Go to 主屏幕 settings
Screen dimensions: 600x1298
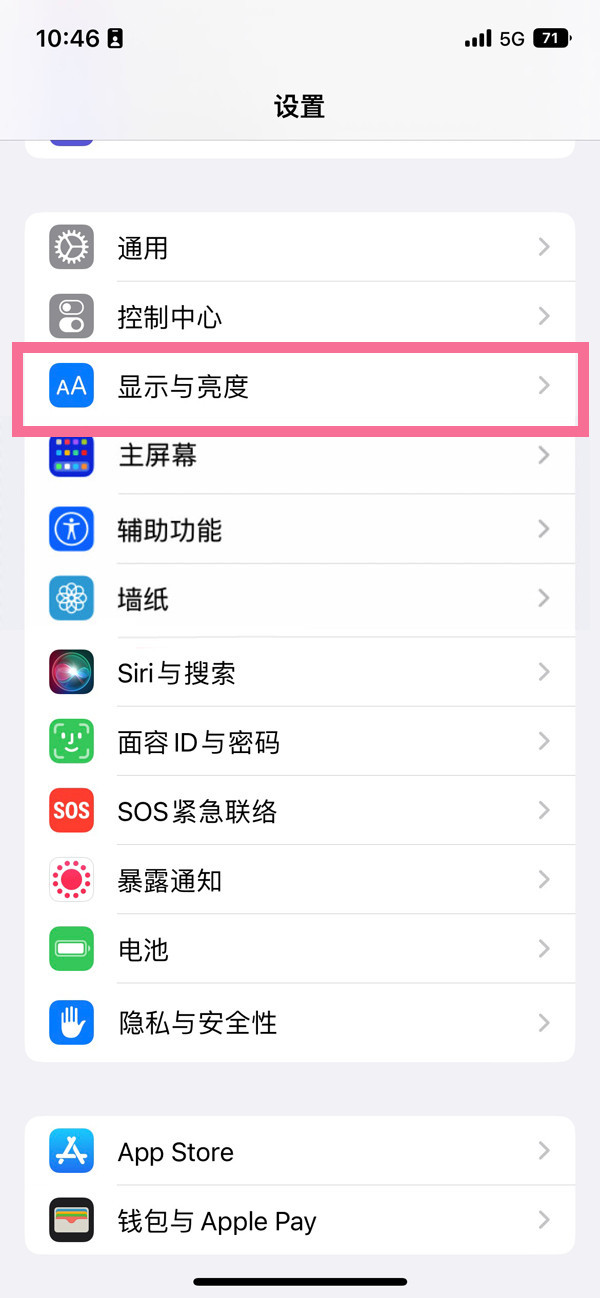pos(300,456)
